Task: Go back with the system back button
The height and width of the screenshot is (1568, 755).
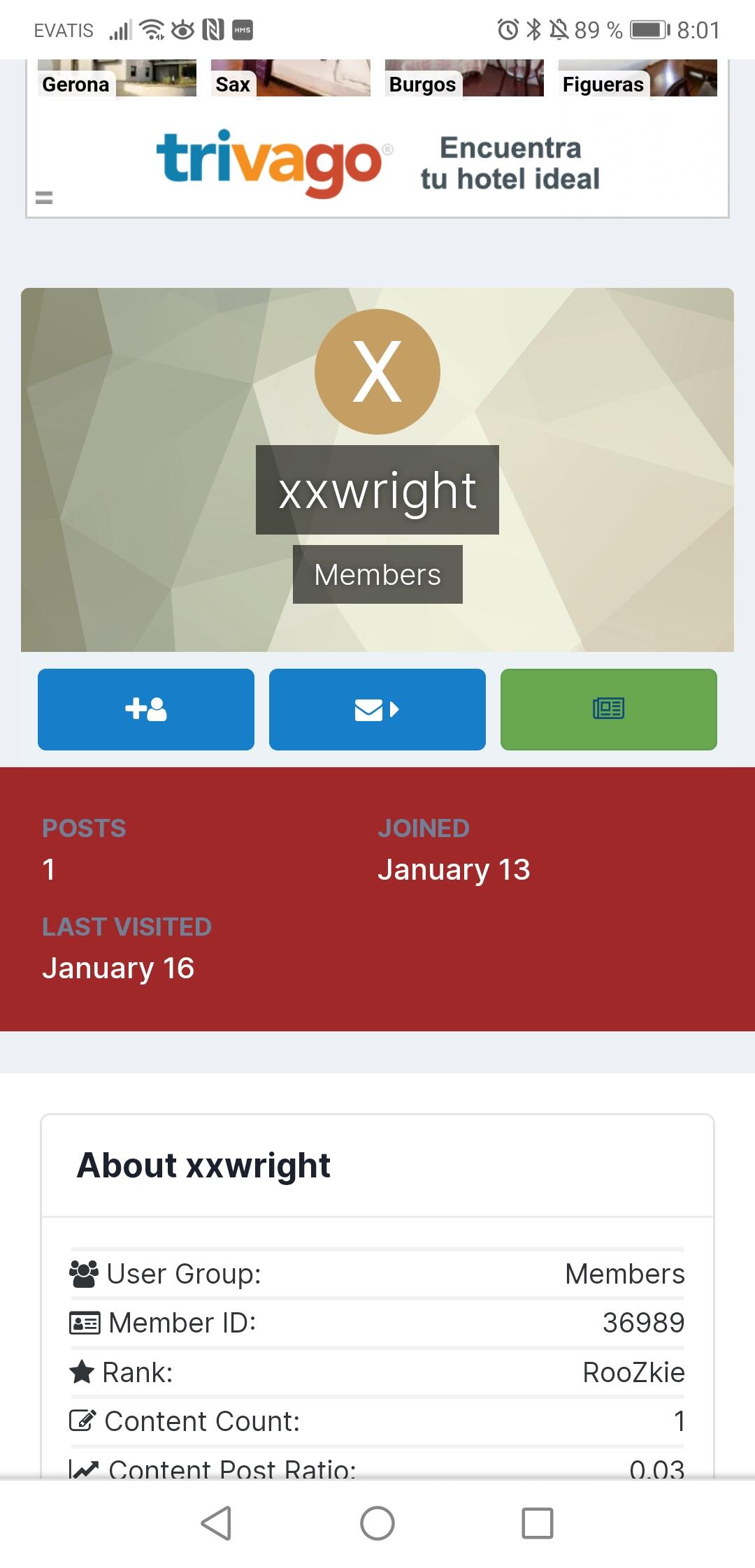Action: point(216,1523)
